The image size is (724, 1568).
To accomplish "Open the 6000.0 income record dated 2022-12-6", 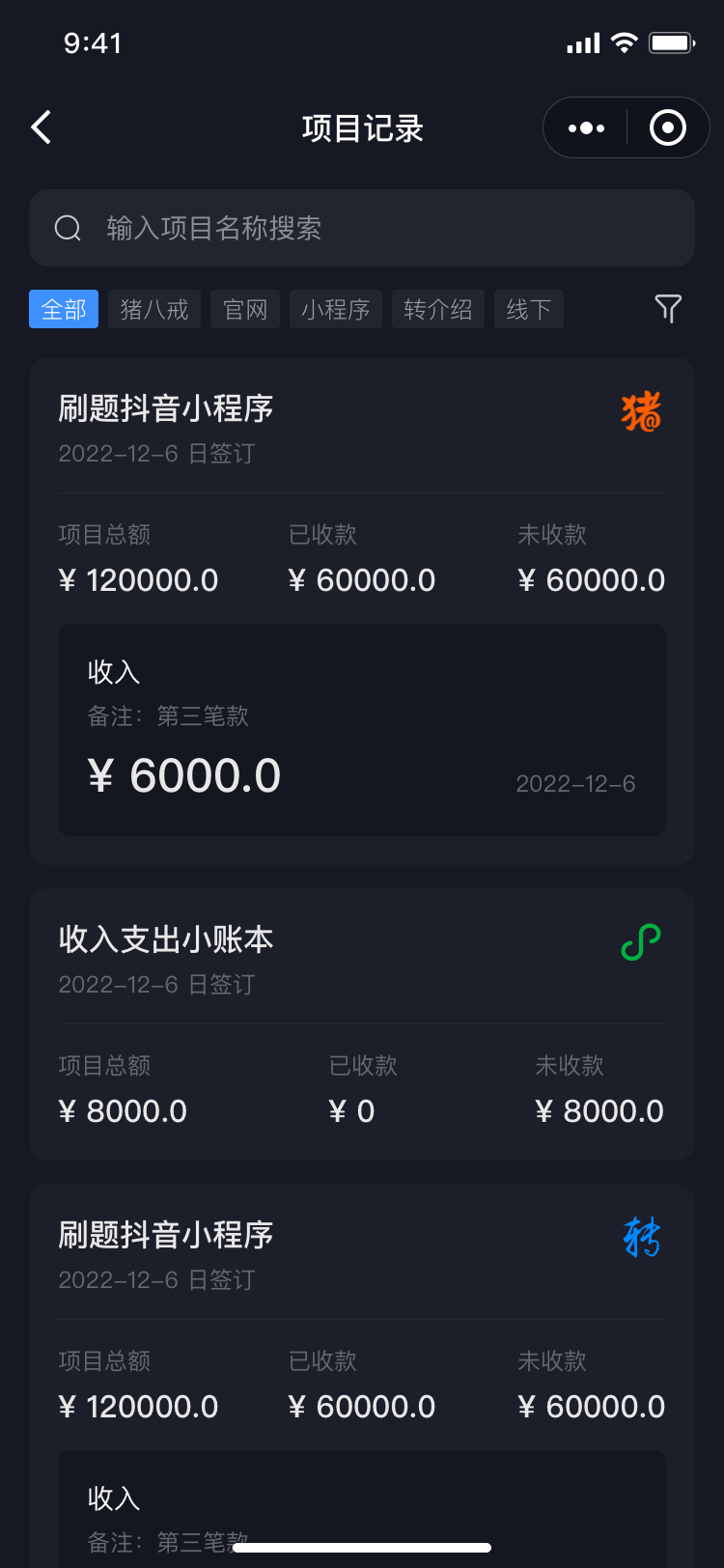I will (362, 730).
